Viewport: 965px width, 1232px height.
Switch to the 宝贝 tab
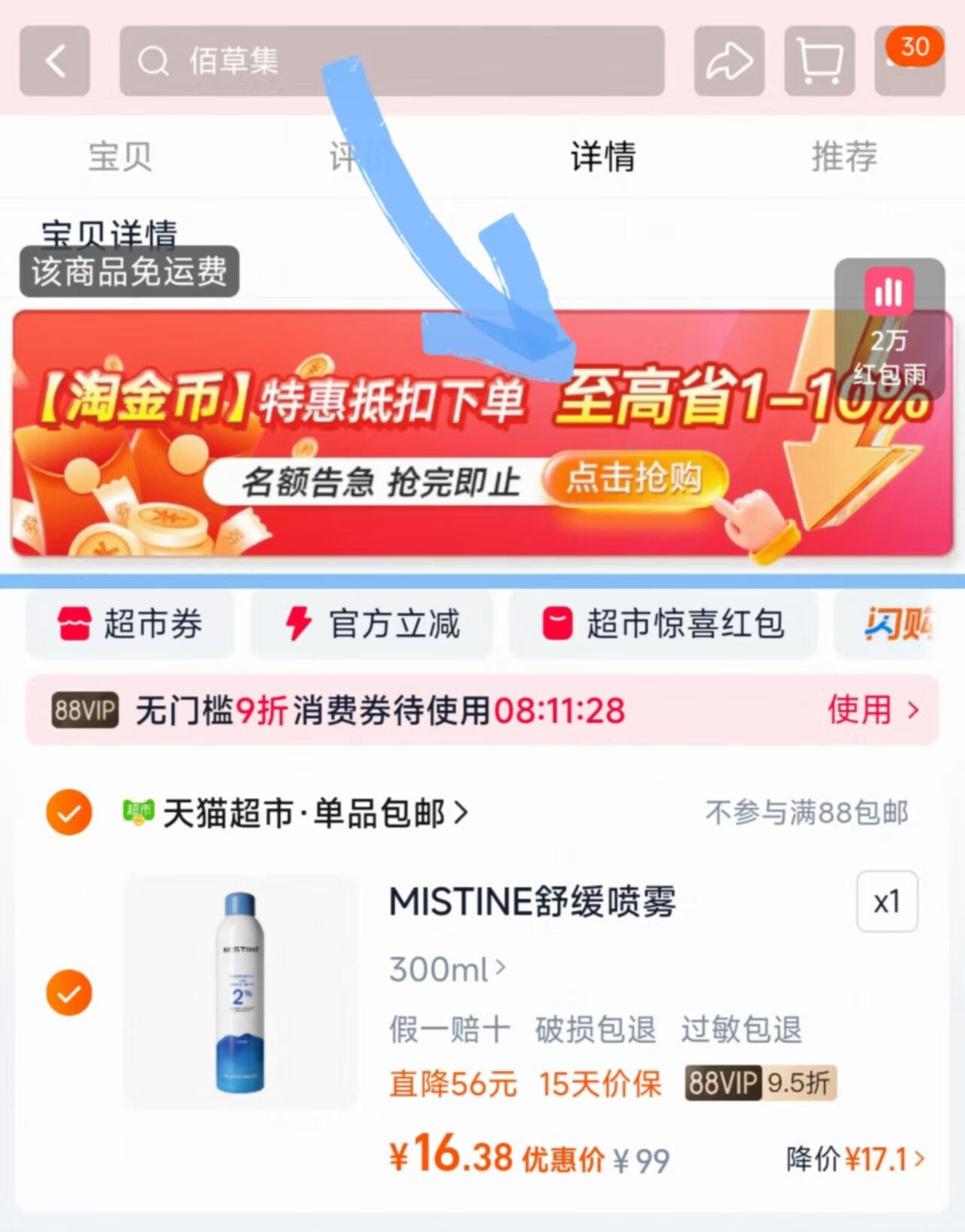pyautogui.click(x=121, y=155)
